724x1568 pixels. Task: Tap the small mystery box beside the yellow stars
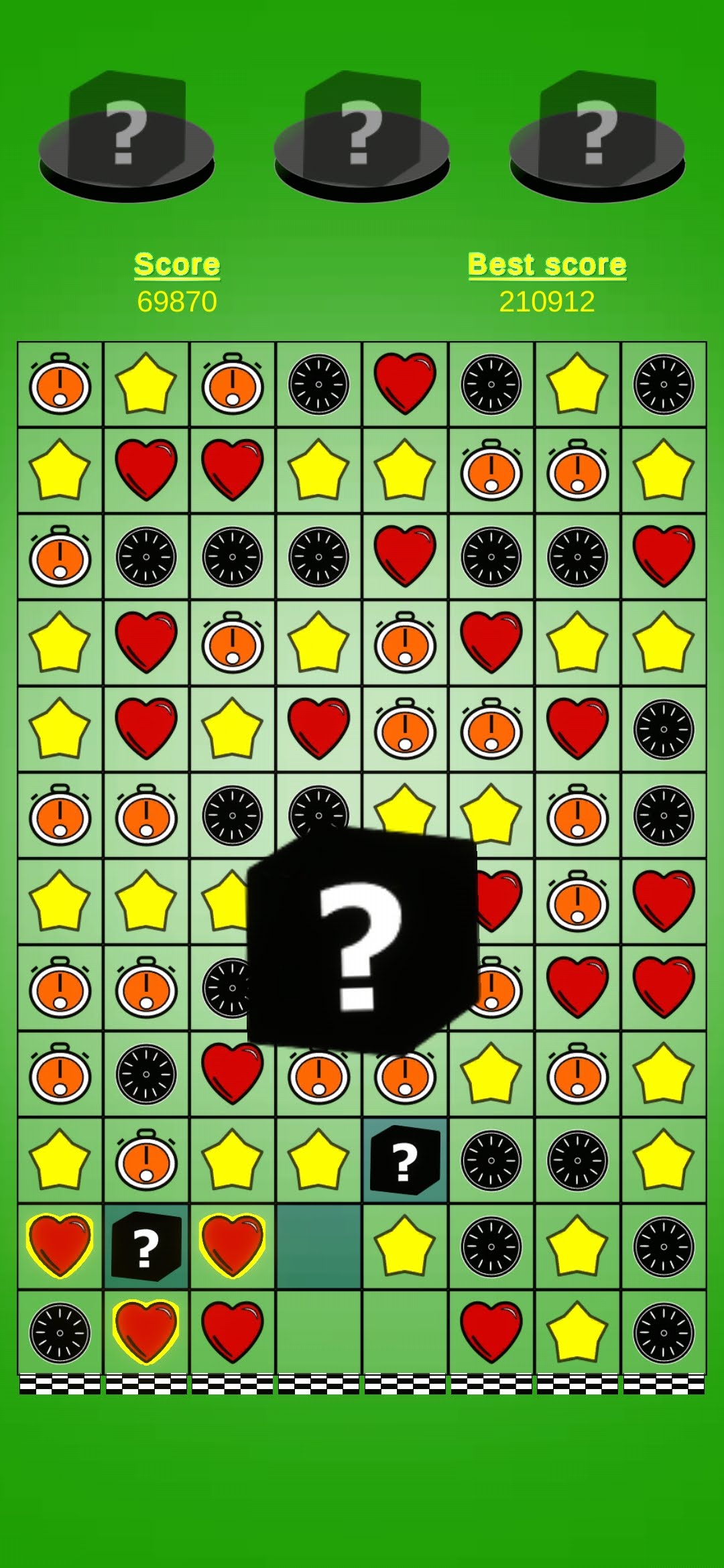pyautogui.click(x=405, y=1161)
